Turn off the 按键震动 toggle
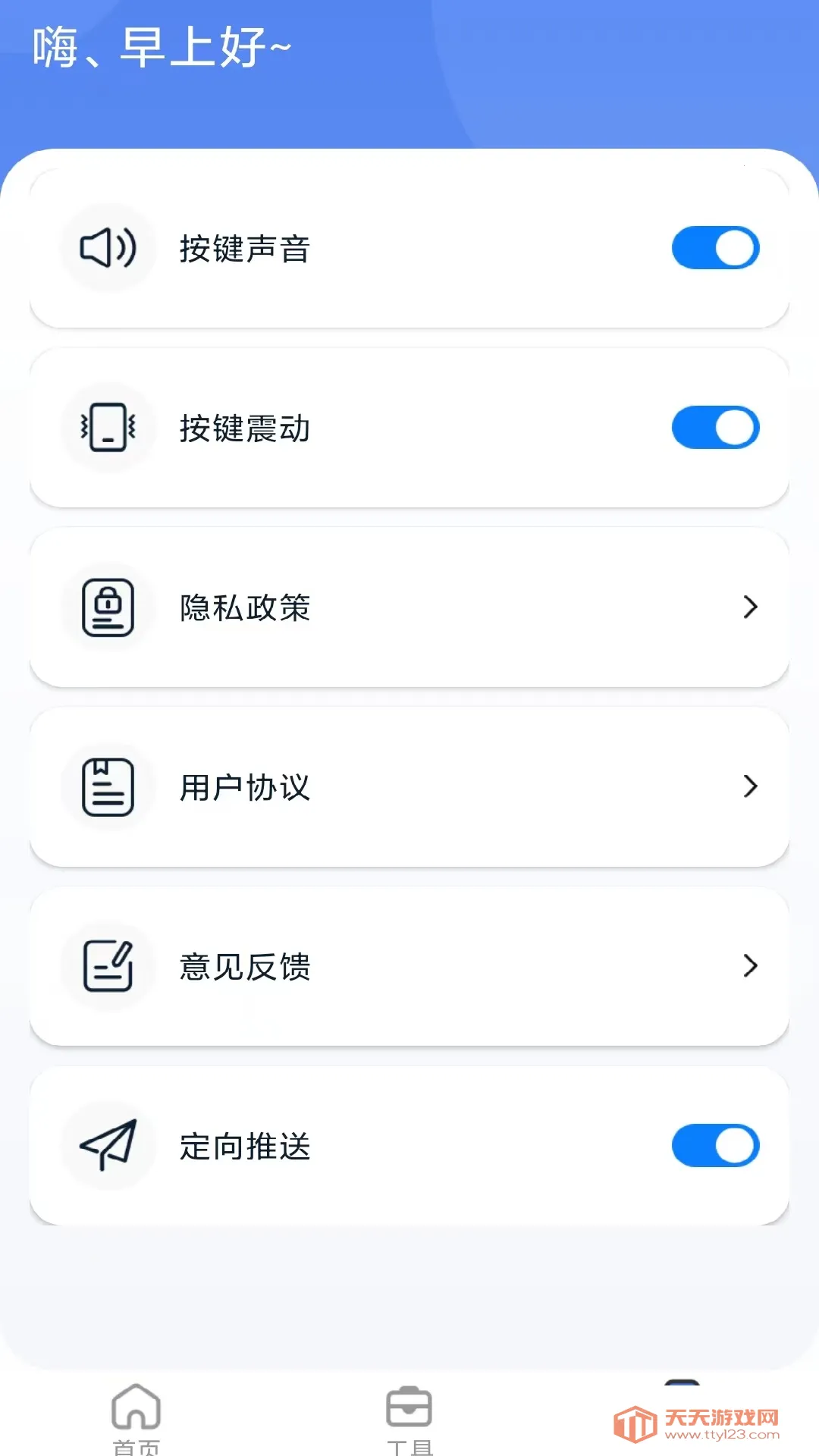Image resolution: width=819 pixels, height=1456 pixels. pyautogui.click(x=715, y=427)
